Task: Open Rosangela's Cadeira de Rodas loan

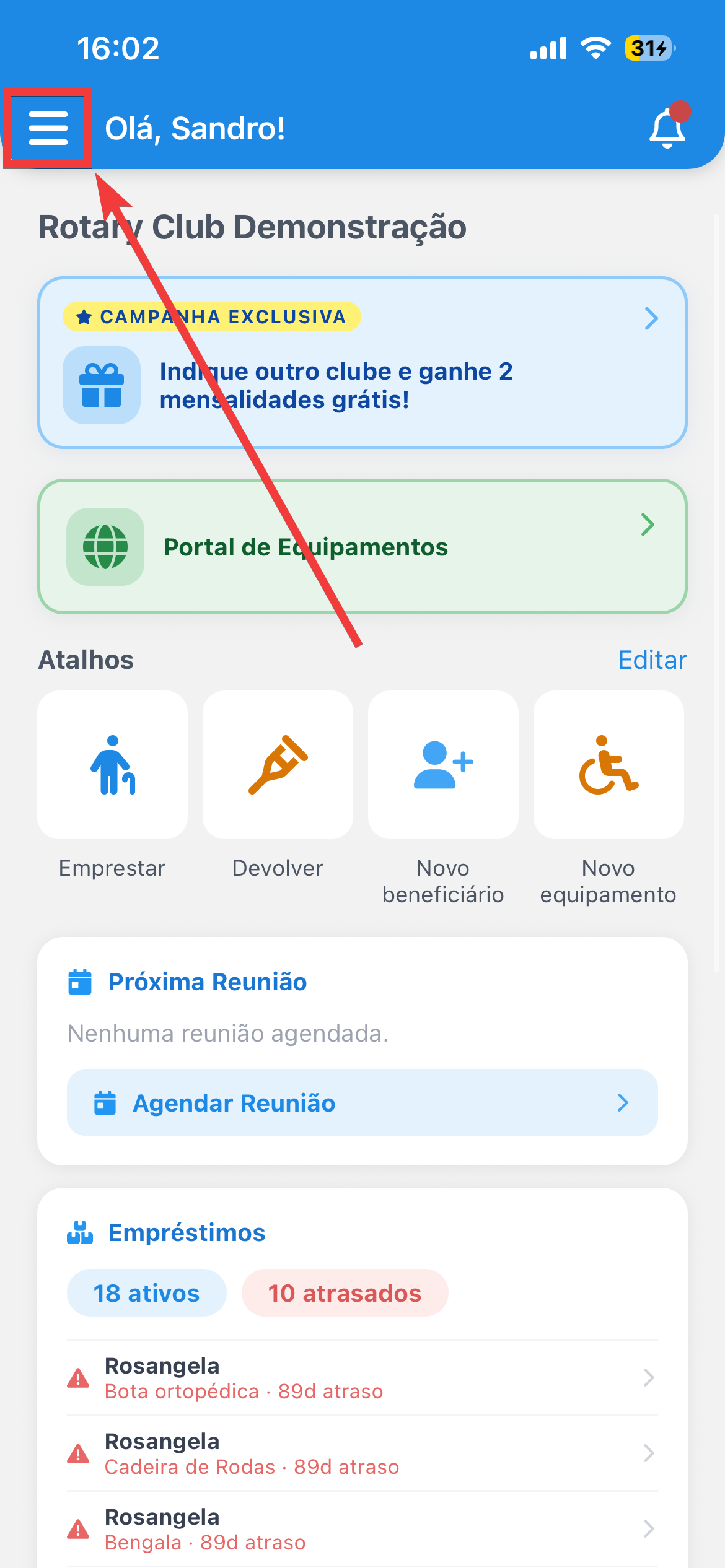Action: click(362, 1453)
